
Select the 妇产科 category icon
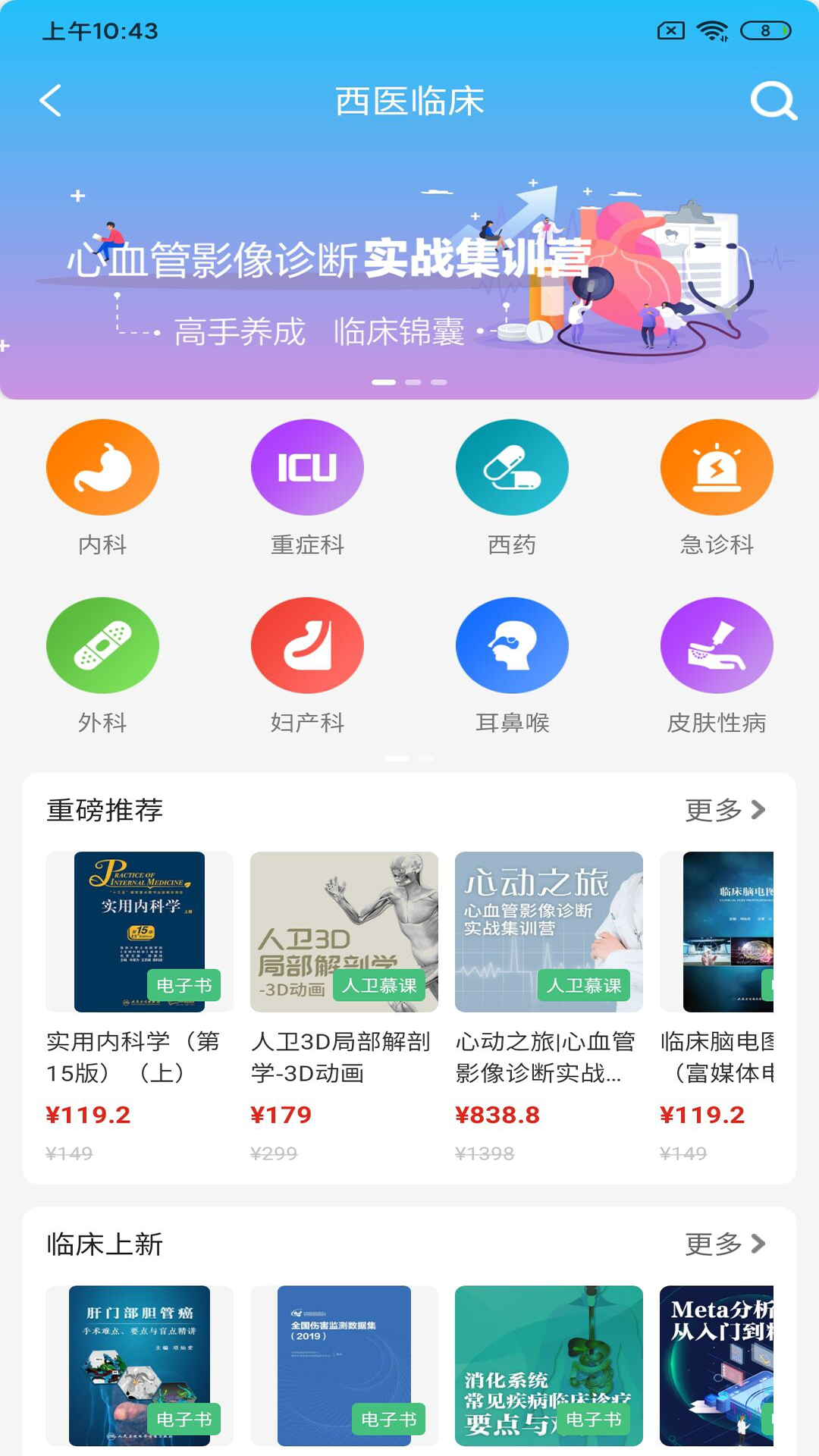pyautogui.click(x=307, y=645)
